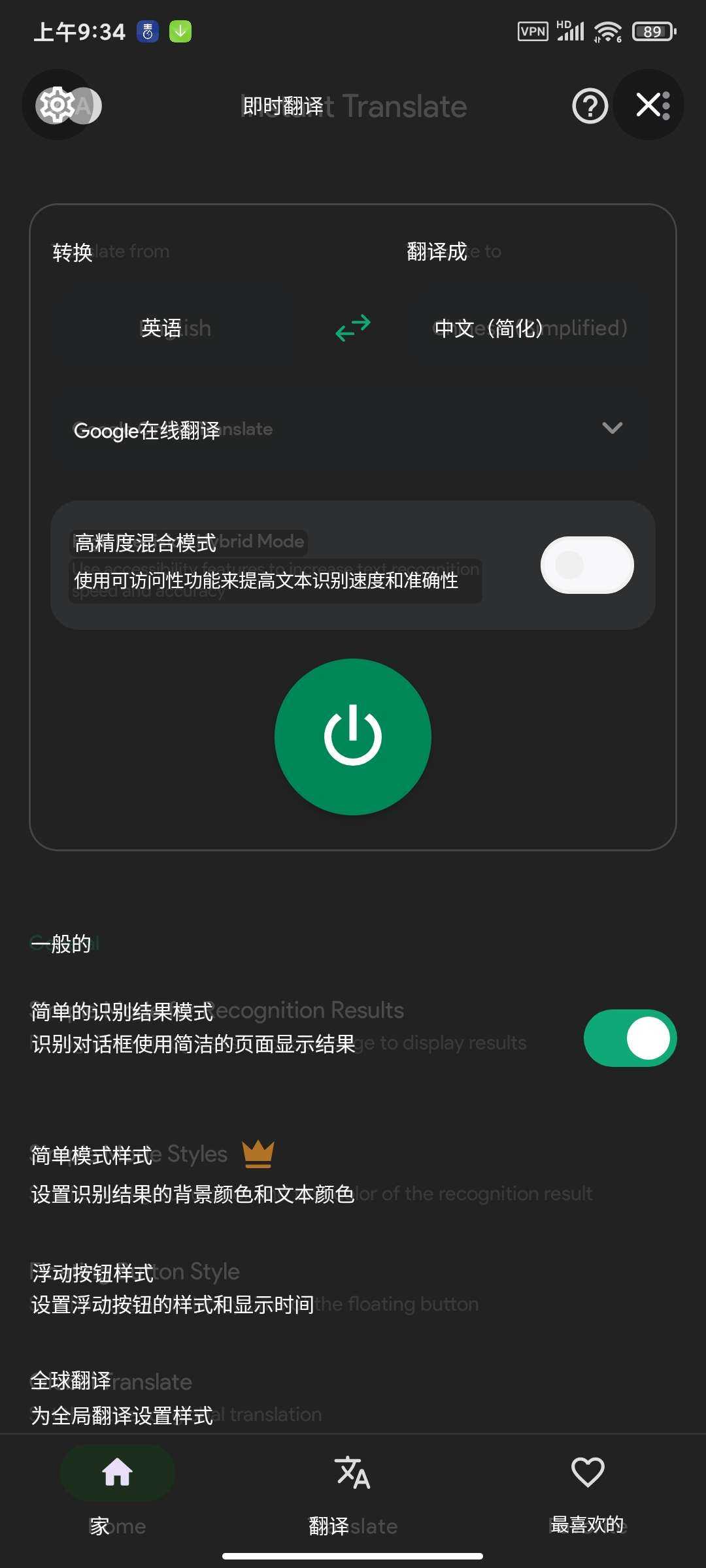The height and width of the screenshot is (1568, 706).
Task: Start translation with the green power button
Action: [x=353, y=737]
